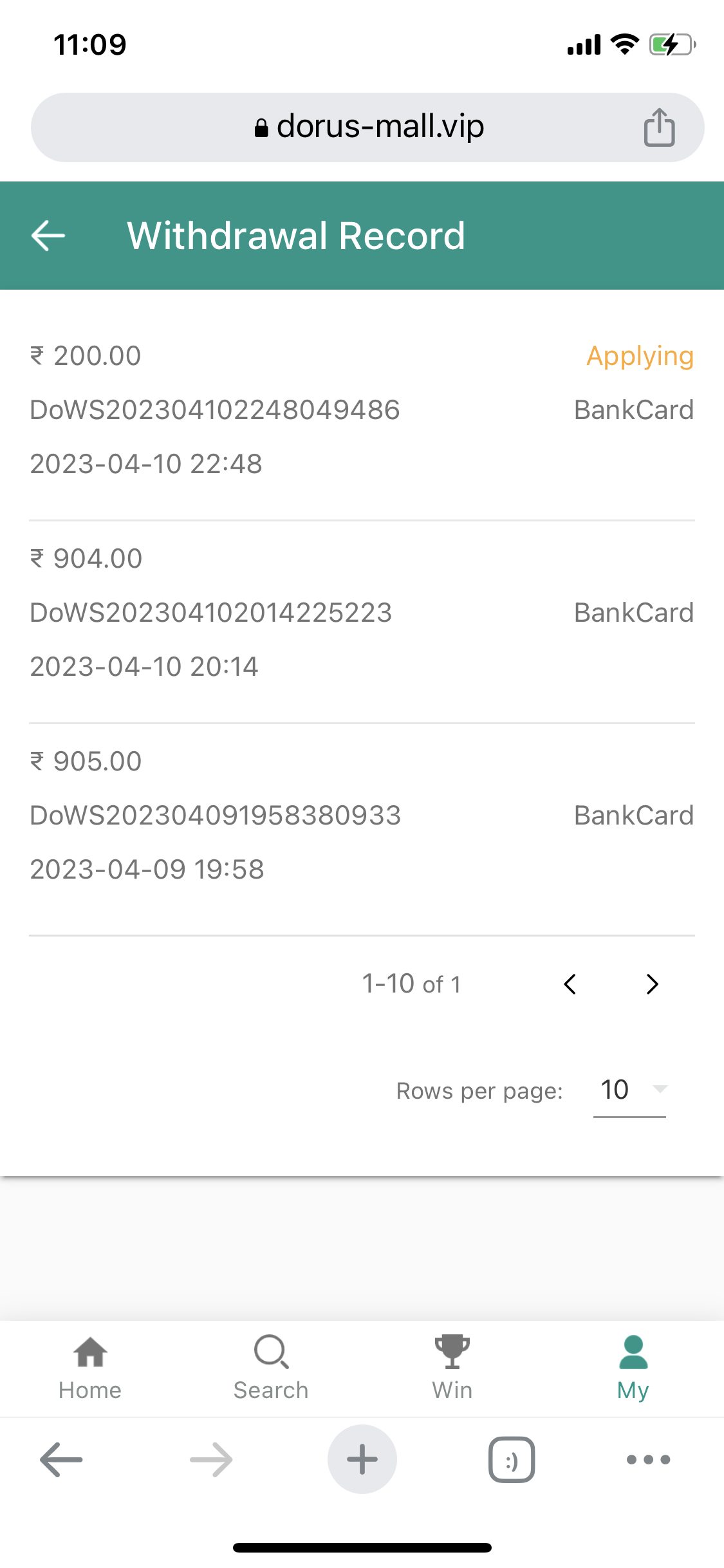Go back from Withdrawal Record
This screenshot has height=1568, width=724.
[x=48, y=236]
